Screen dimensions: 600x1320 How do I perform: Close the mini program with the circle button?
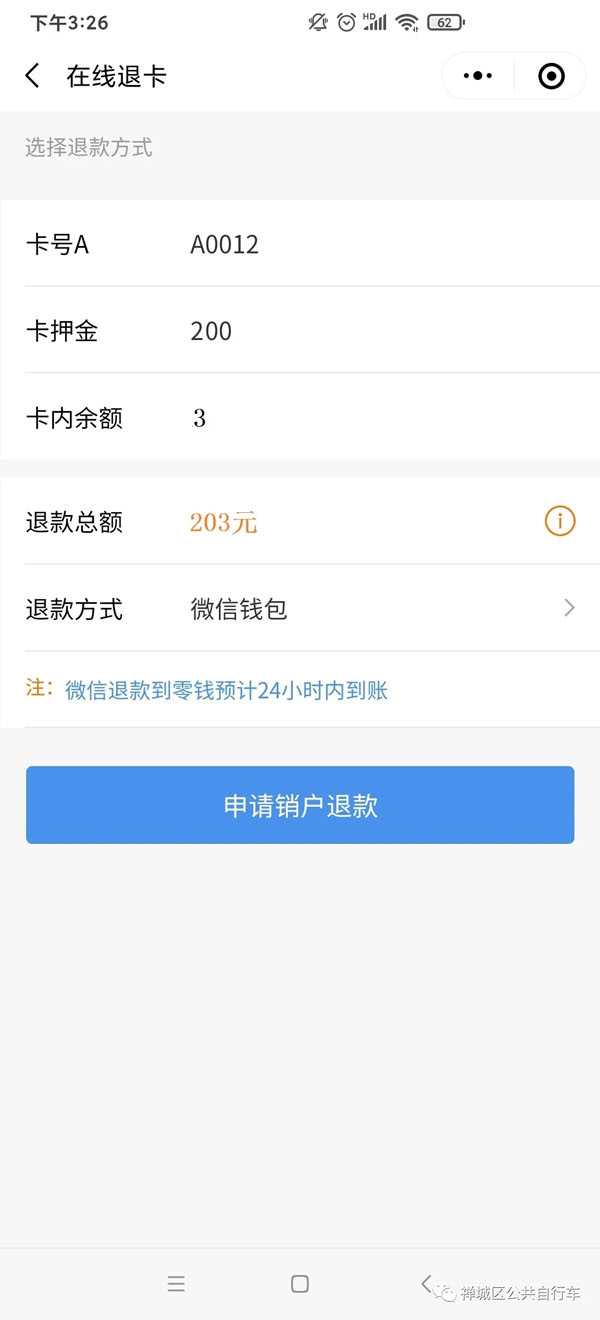pyautogui.click(x=551, y=76)
